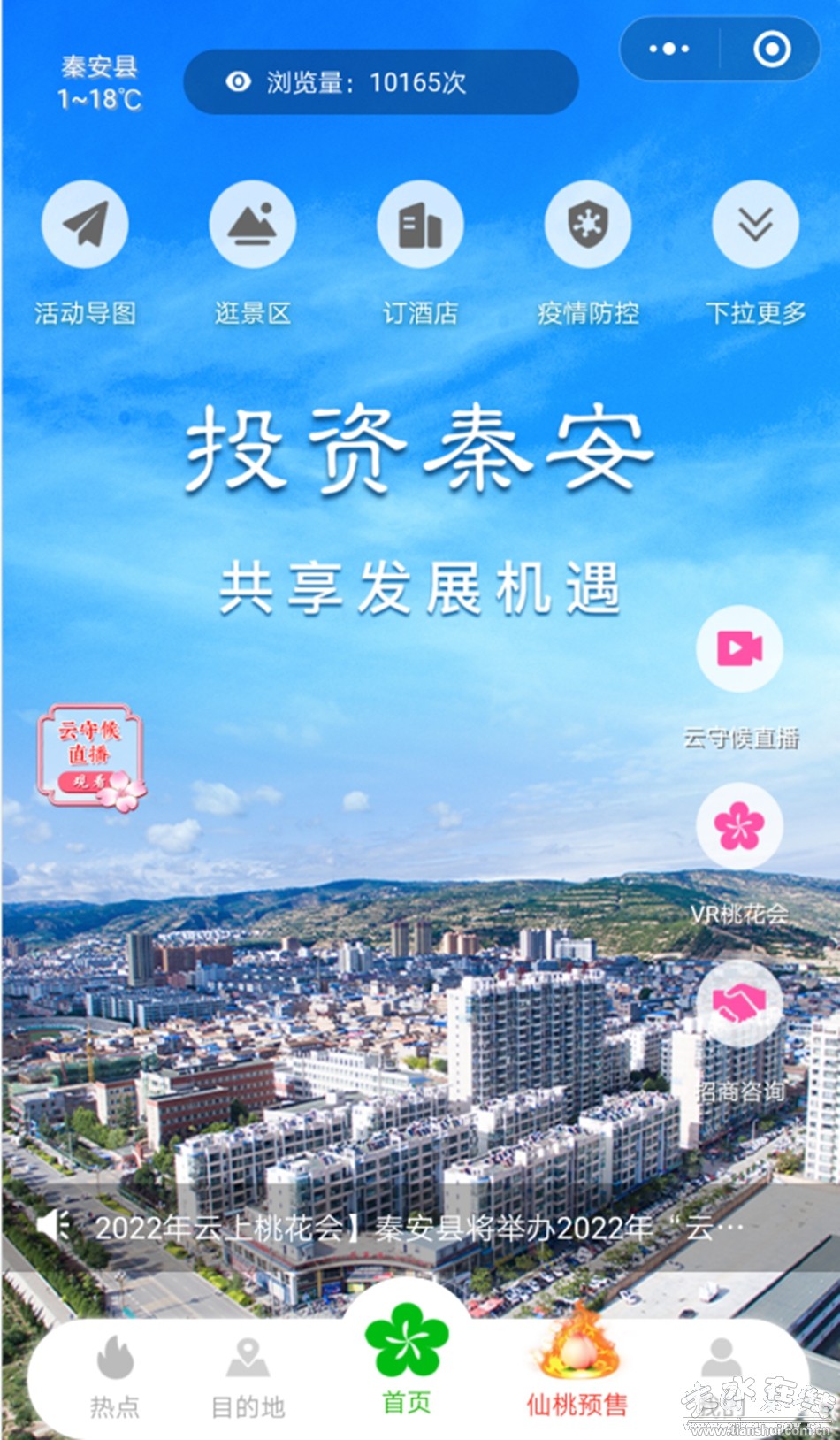Open 疫情防控 epidemic prevention
840x1440 pixels.
coord(588,225)
